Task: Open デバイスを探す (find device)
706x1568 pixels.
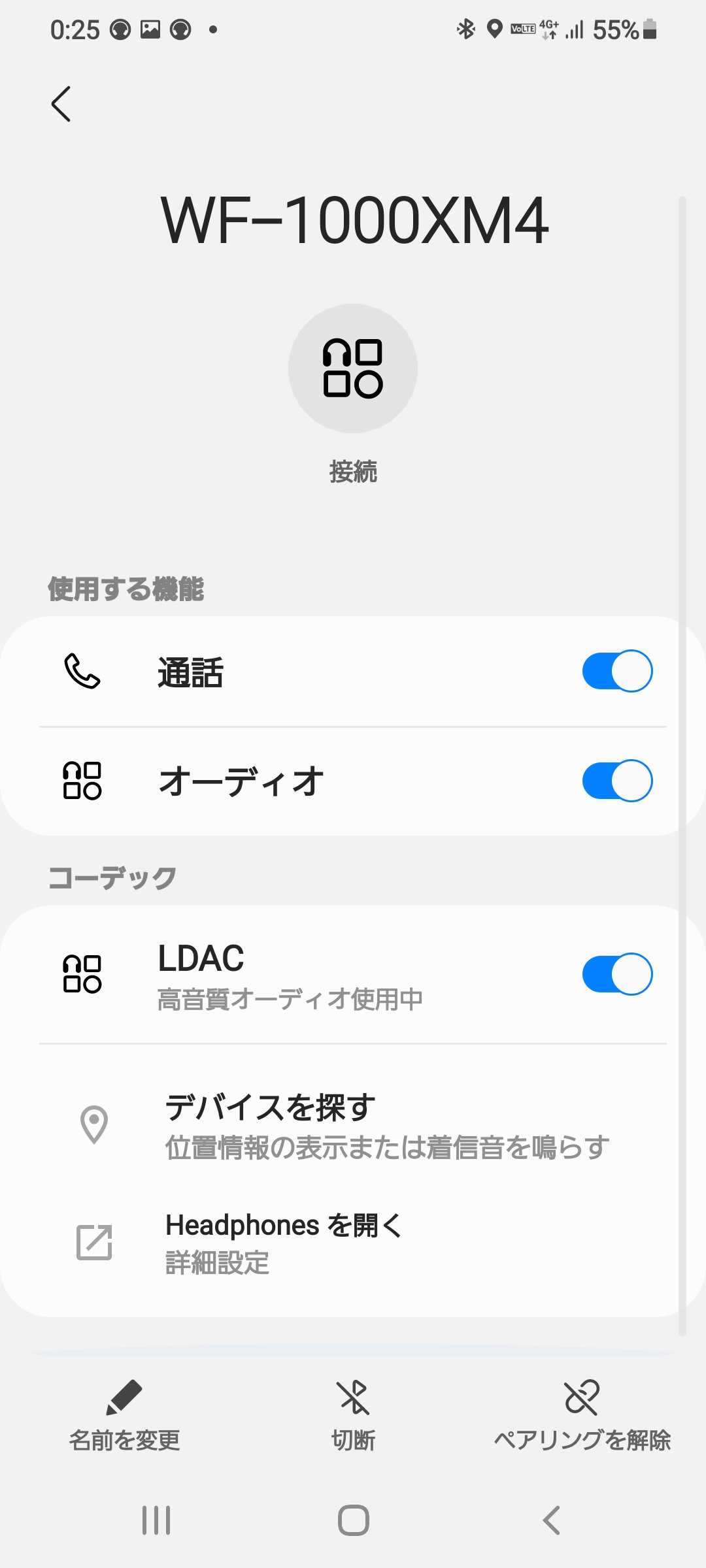Action: (x=353, y=1125)
